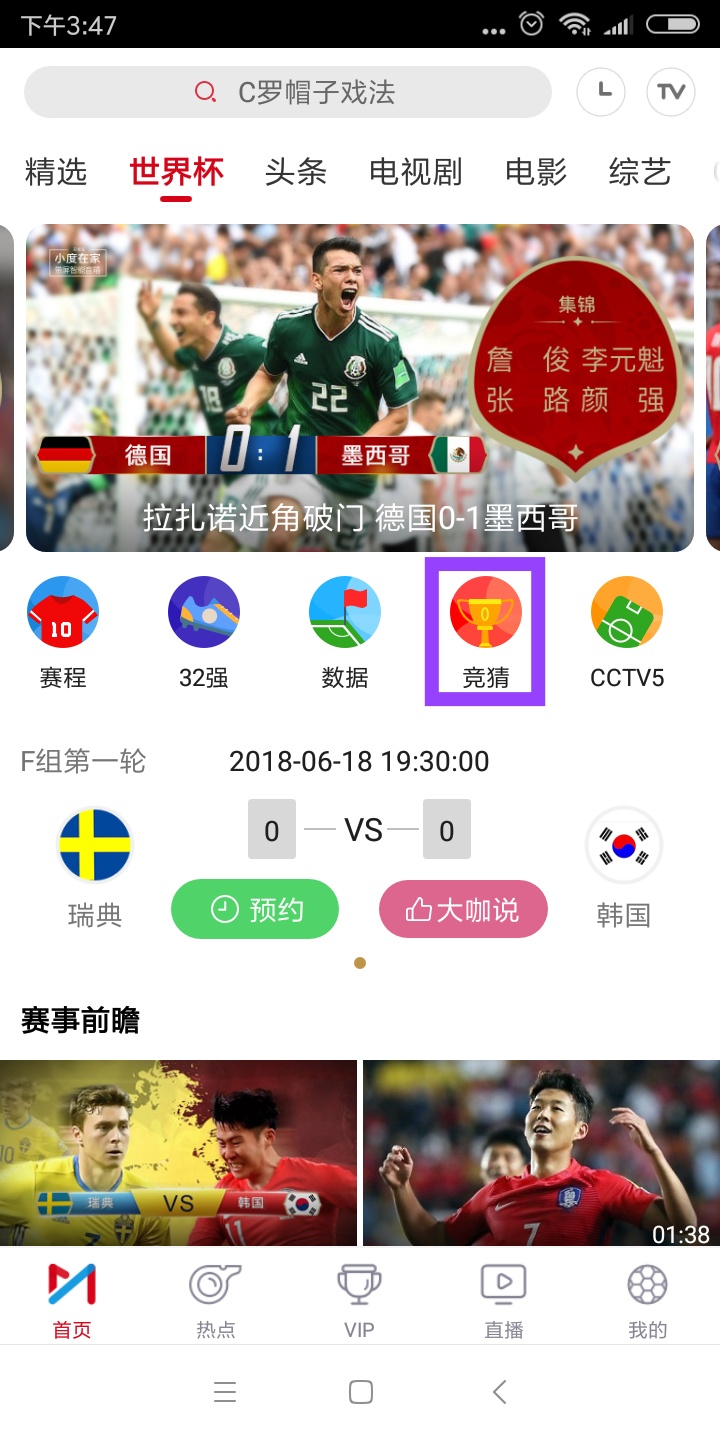Tap the 热点 whistle icon in bottom bar
Viewport: 720px width, 1440px height.
pyautogui.click(x=215, y=1295)
